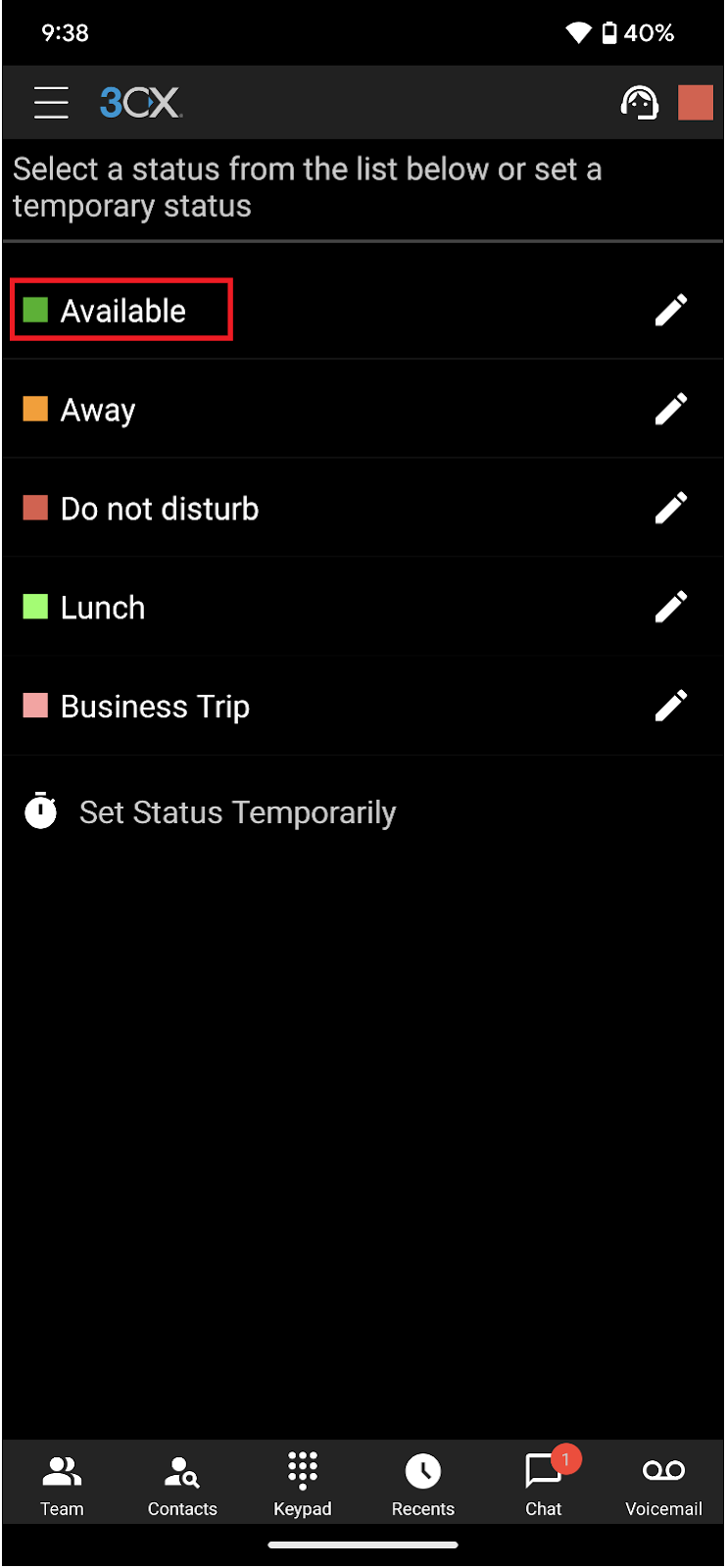Go to the Contacts tab
The image size is (727, 1568).
(182, 1484)
